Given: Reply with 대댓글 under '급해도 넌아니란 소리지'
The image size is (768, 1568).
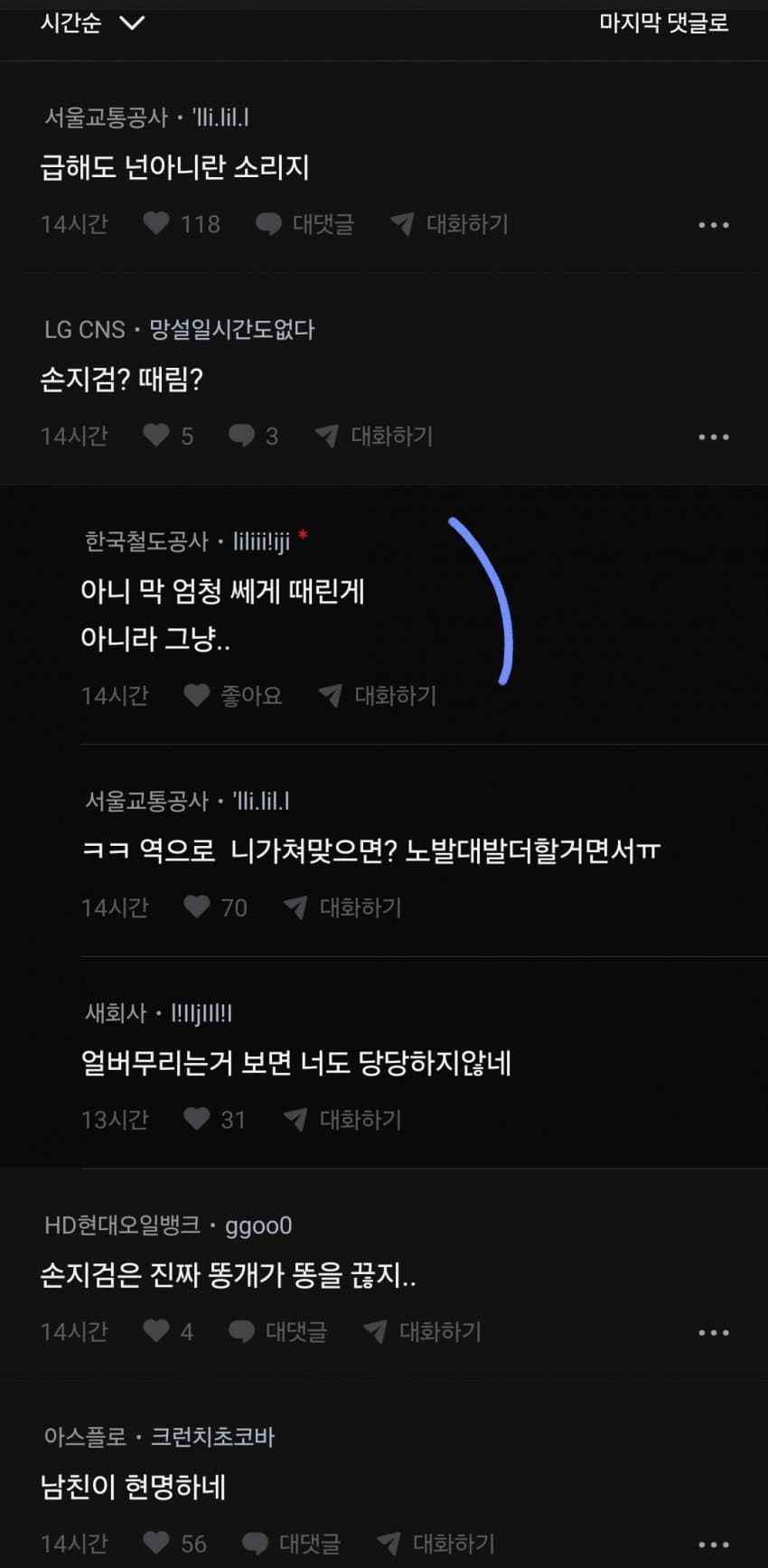Looking at the screenshot, I should 305,223.
